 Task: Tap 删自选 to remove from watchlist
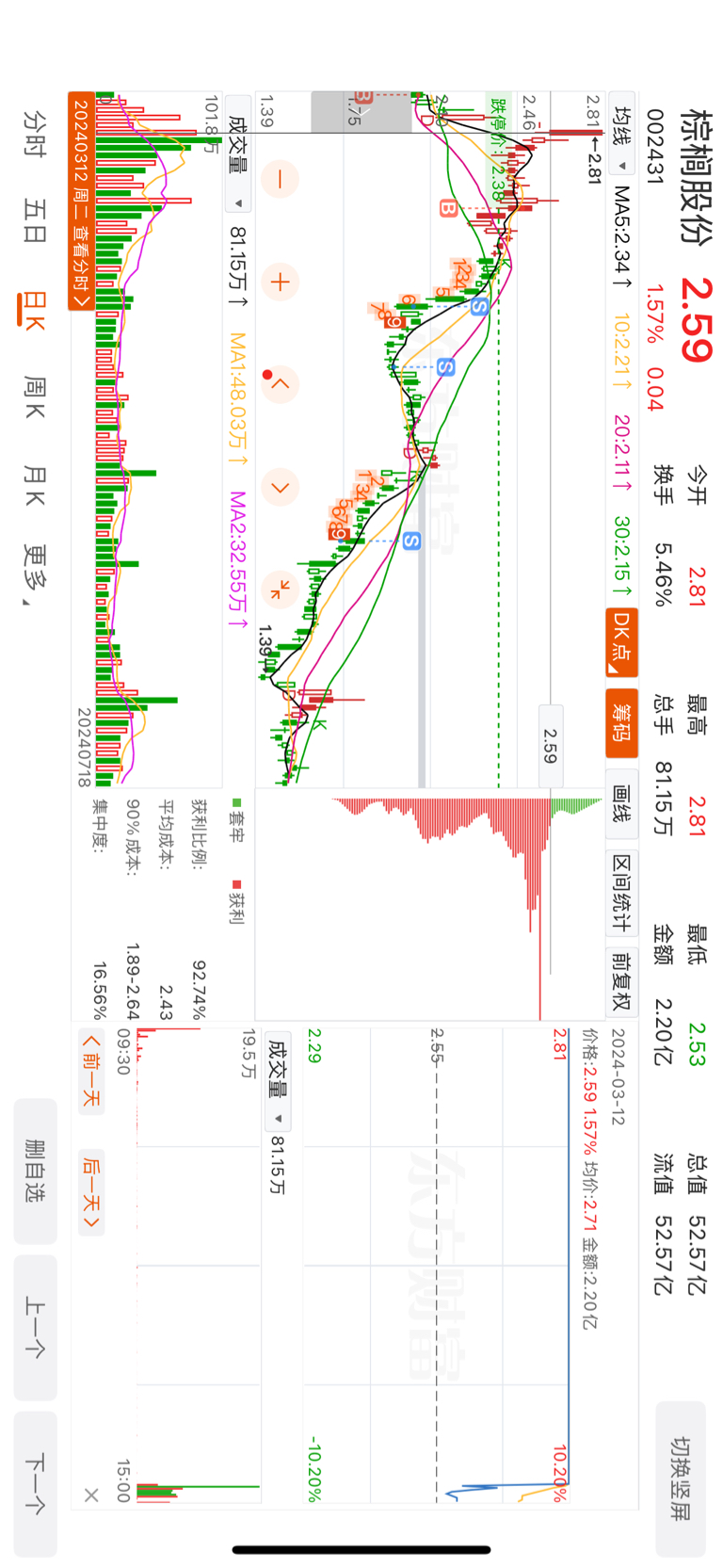pos(36,1171)
